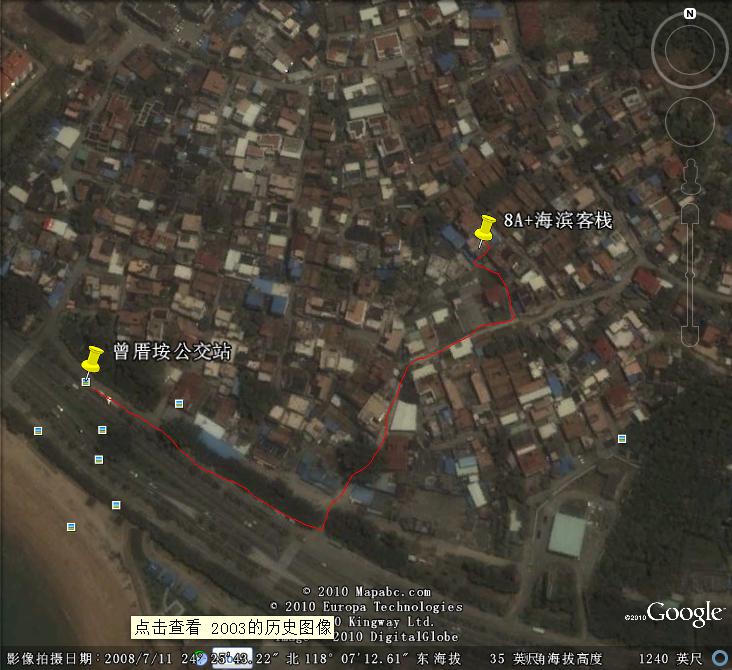Tap the vertical zoom slider
The height and width of the screenshot is (670, 732).
tap(689, 270)
